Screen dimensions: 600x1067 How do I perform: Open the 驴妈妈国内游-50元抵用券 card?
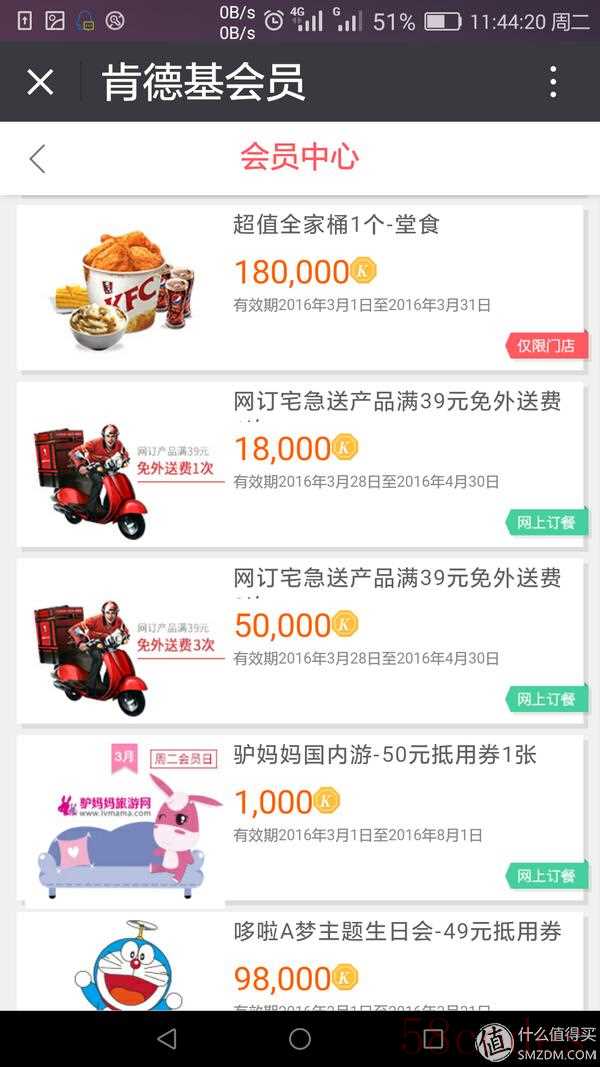click(x=300, y=819)
